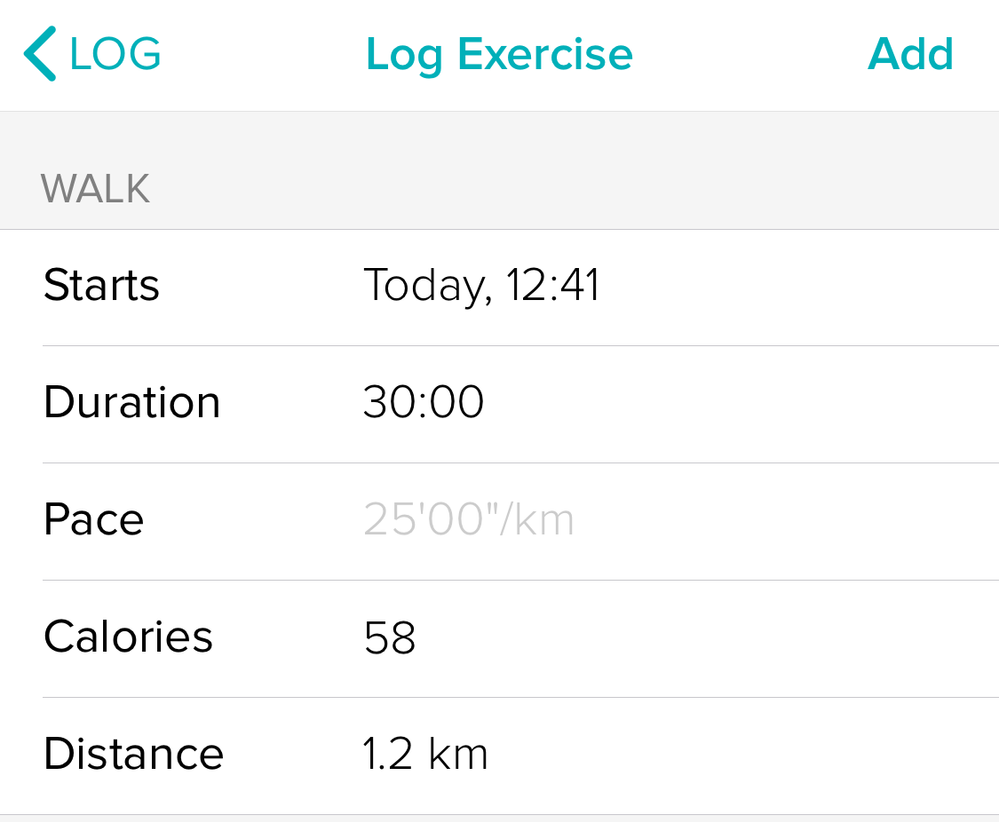
Task: Edit the Distance field showing 1.2 km
Action: tap(426, 754)
